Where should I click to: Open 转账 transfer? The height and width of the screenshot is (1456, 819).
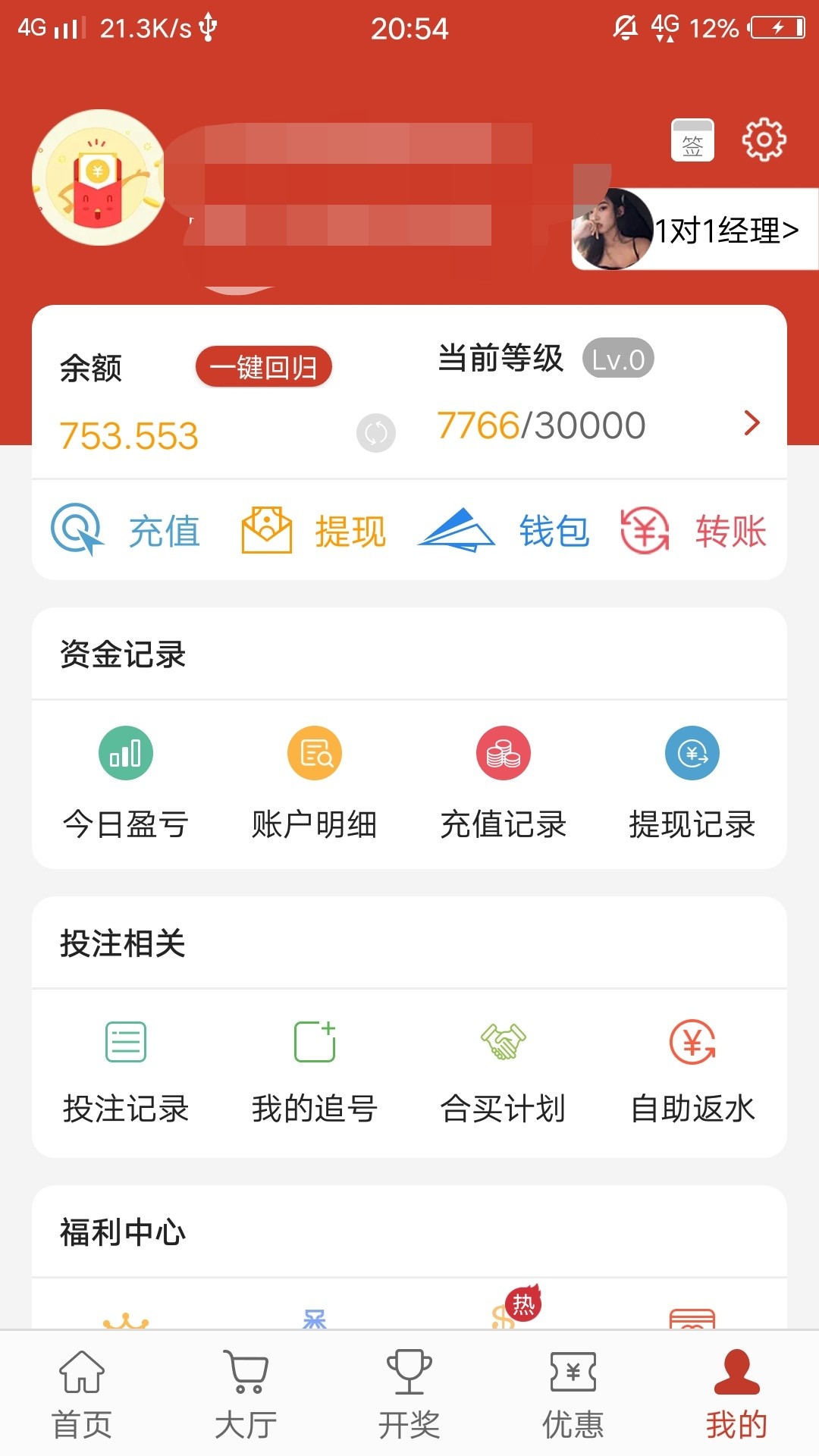point(693,530)
